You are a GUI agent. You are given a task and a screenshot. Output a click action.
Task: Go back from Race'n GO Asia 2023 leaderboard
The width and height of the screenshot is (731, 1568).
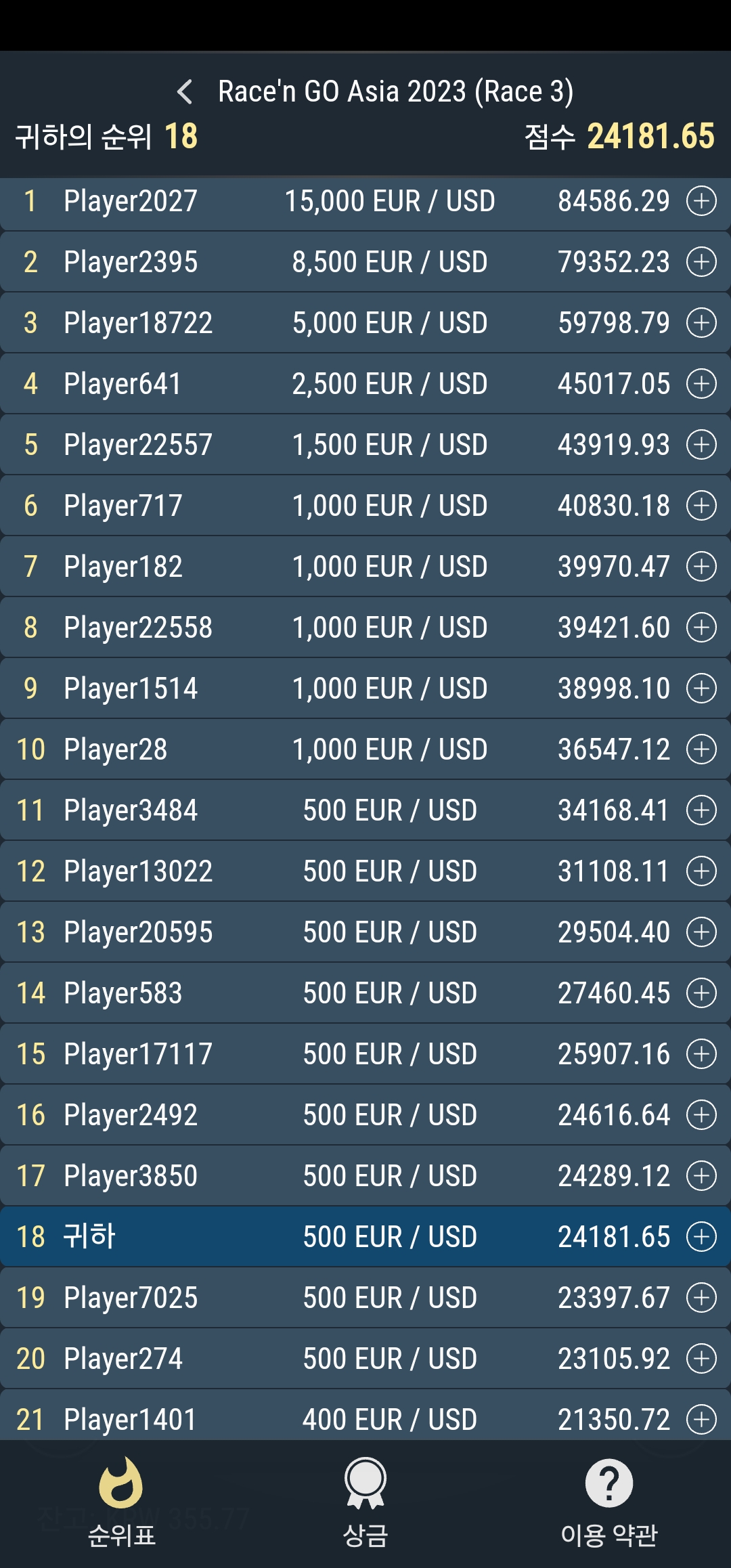(x=185, y=91)
